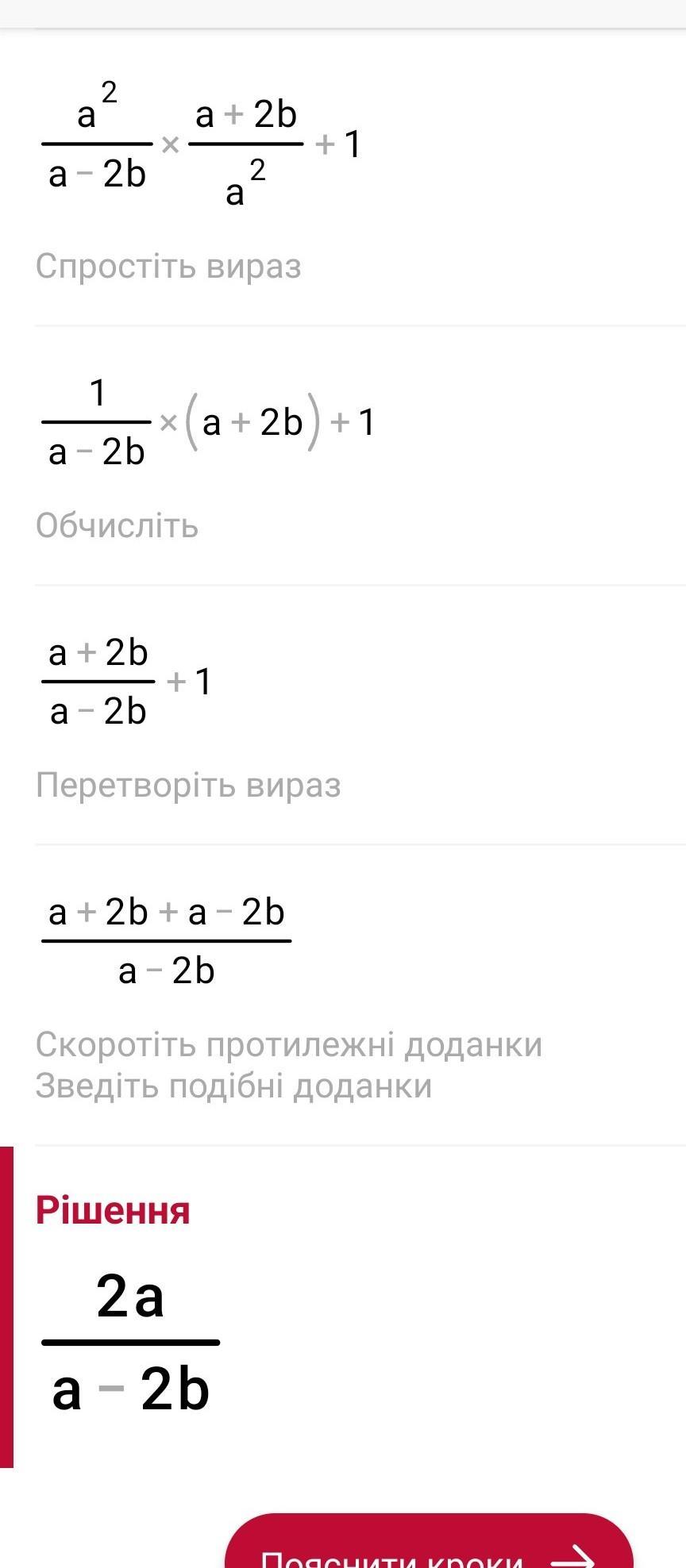This screenshot has height=1568, width=686.
Task: Tap the Пояснити кроки button
Action: click(x=429, y=1540)
